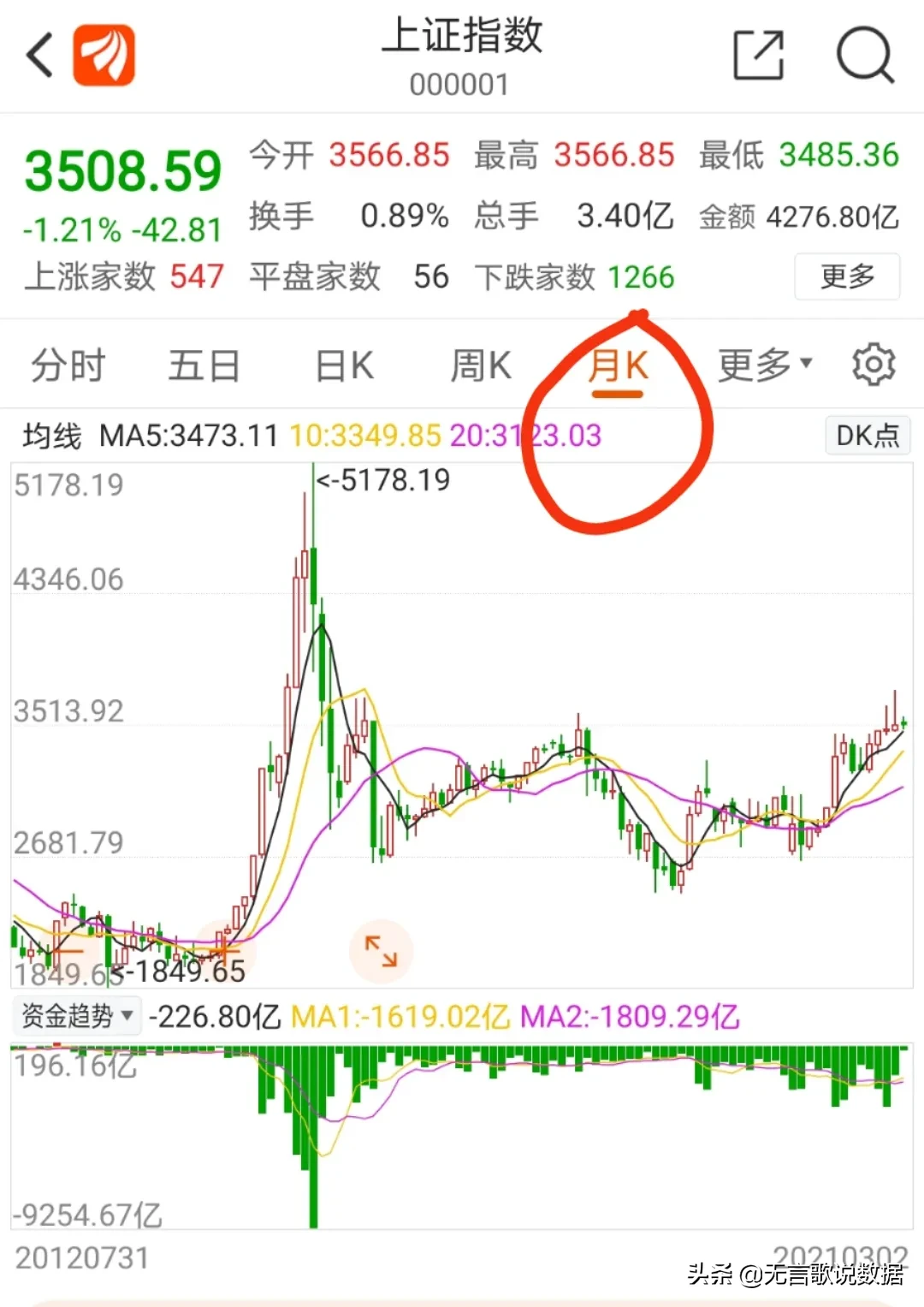Expand the chart to full screen
The image size is (924, 1307).
pyautogui.click(x=381, y=950)
